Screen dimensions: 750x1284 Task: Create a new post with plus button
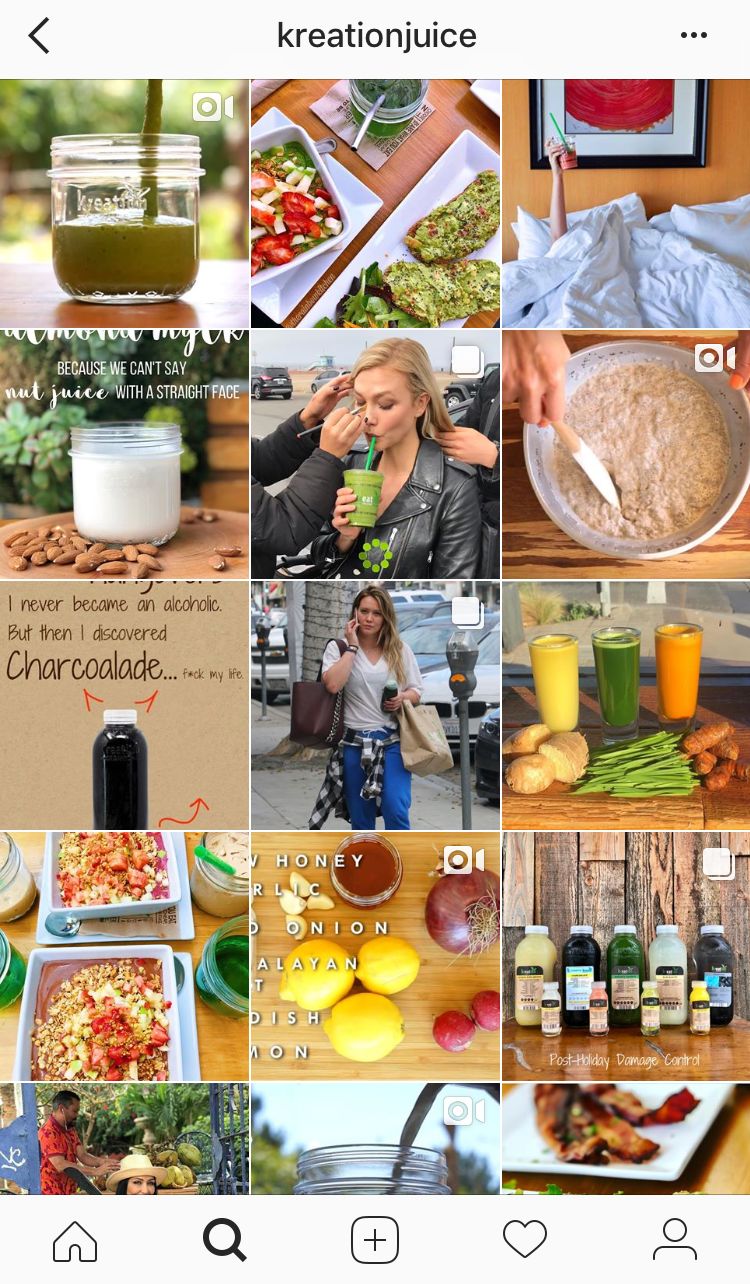(x=375, y=1240)
